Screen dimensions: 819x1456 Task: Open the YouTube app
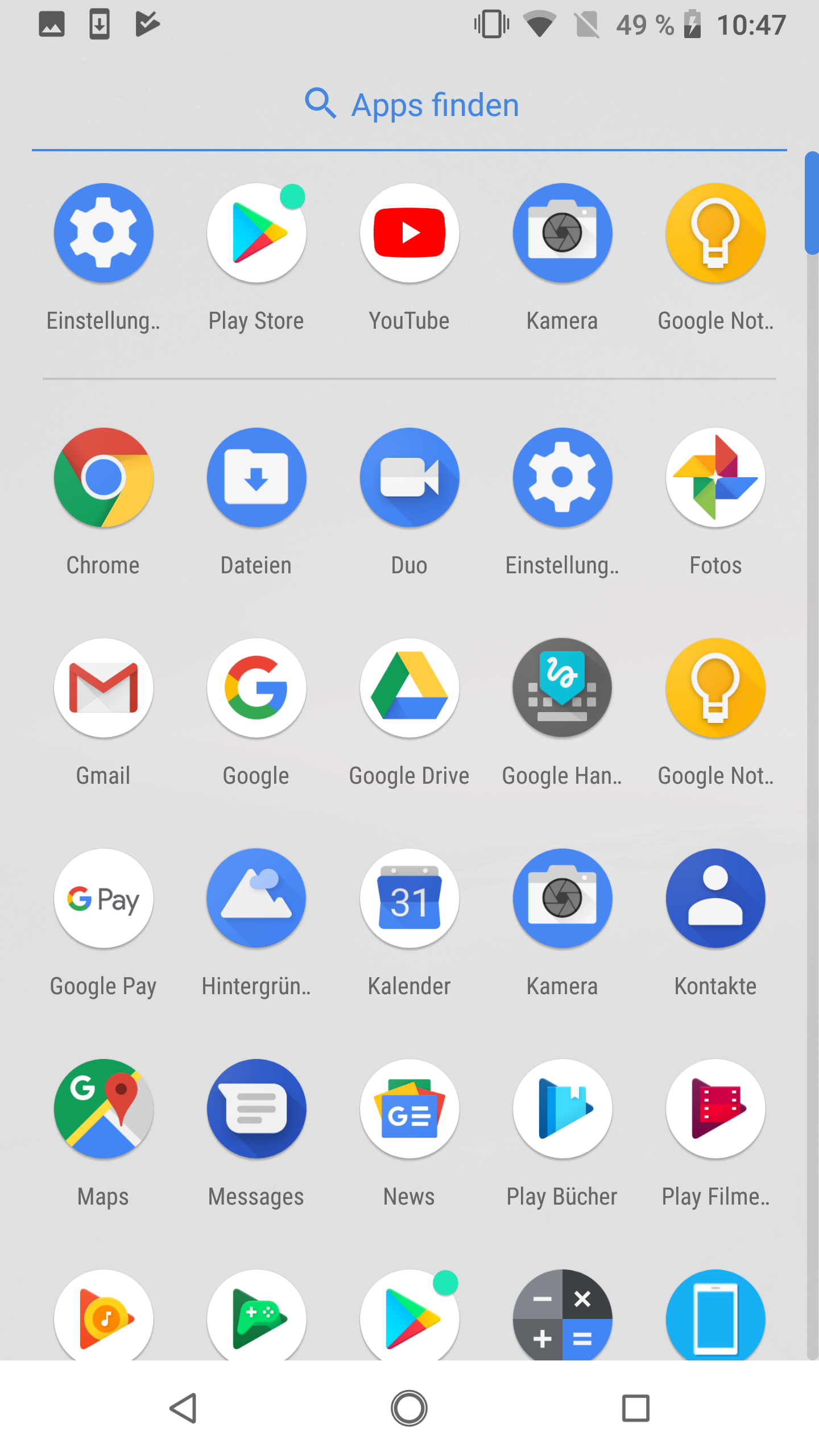409,233
